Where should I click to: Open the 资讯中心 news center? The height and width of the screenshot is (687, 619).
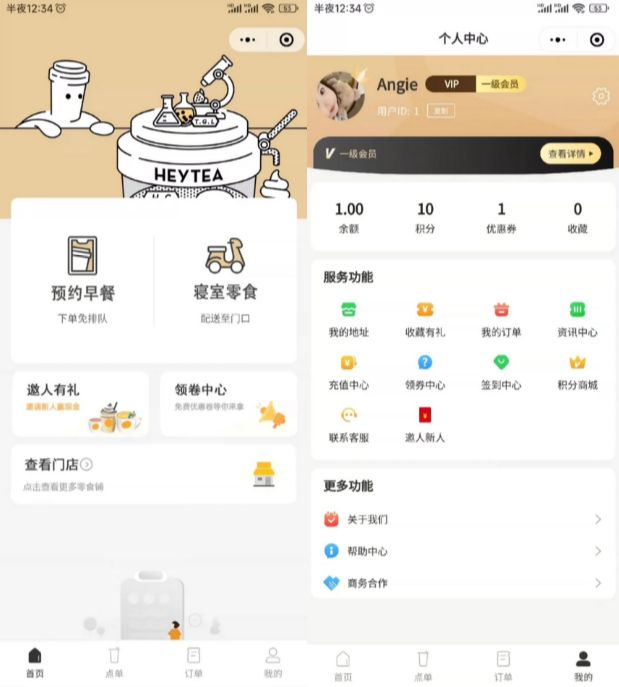coord(577,319)
